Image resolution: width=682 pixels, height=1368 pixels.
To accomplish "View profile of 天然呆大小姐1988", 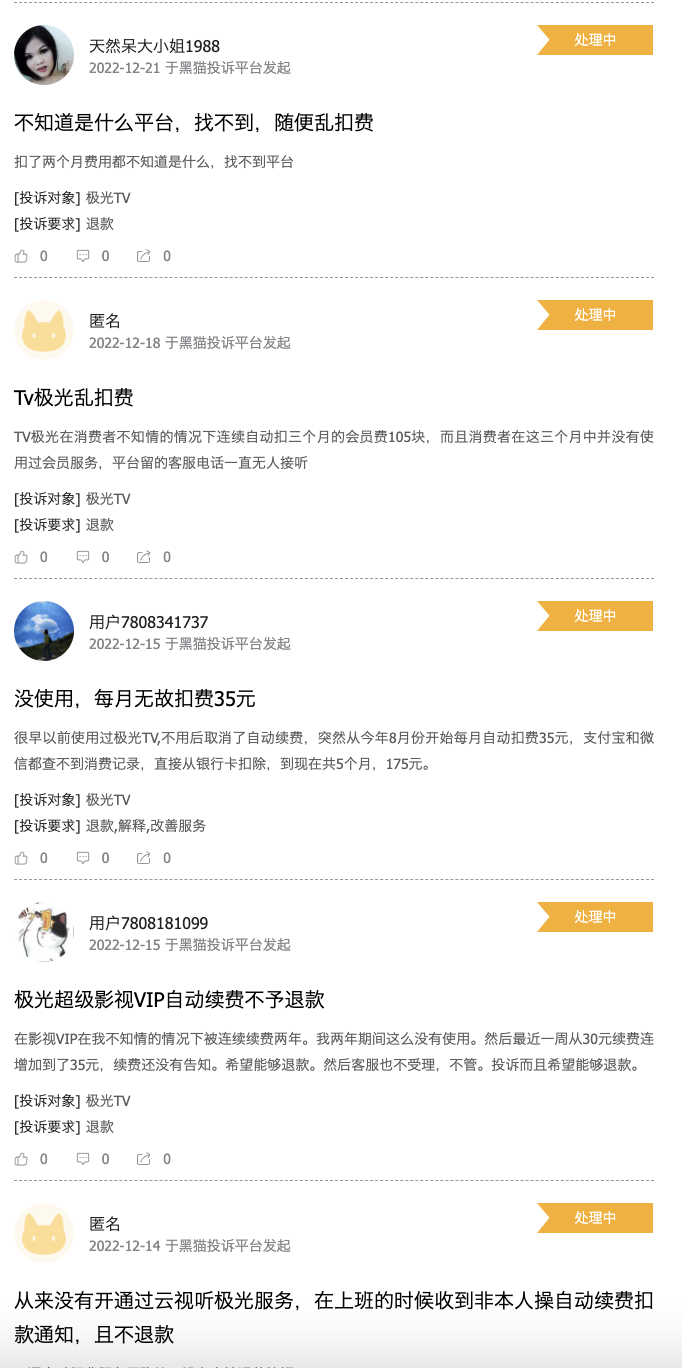I will click(x=154, y=46).
